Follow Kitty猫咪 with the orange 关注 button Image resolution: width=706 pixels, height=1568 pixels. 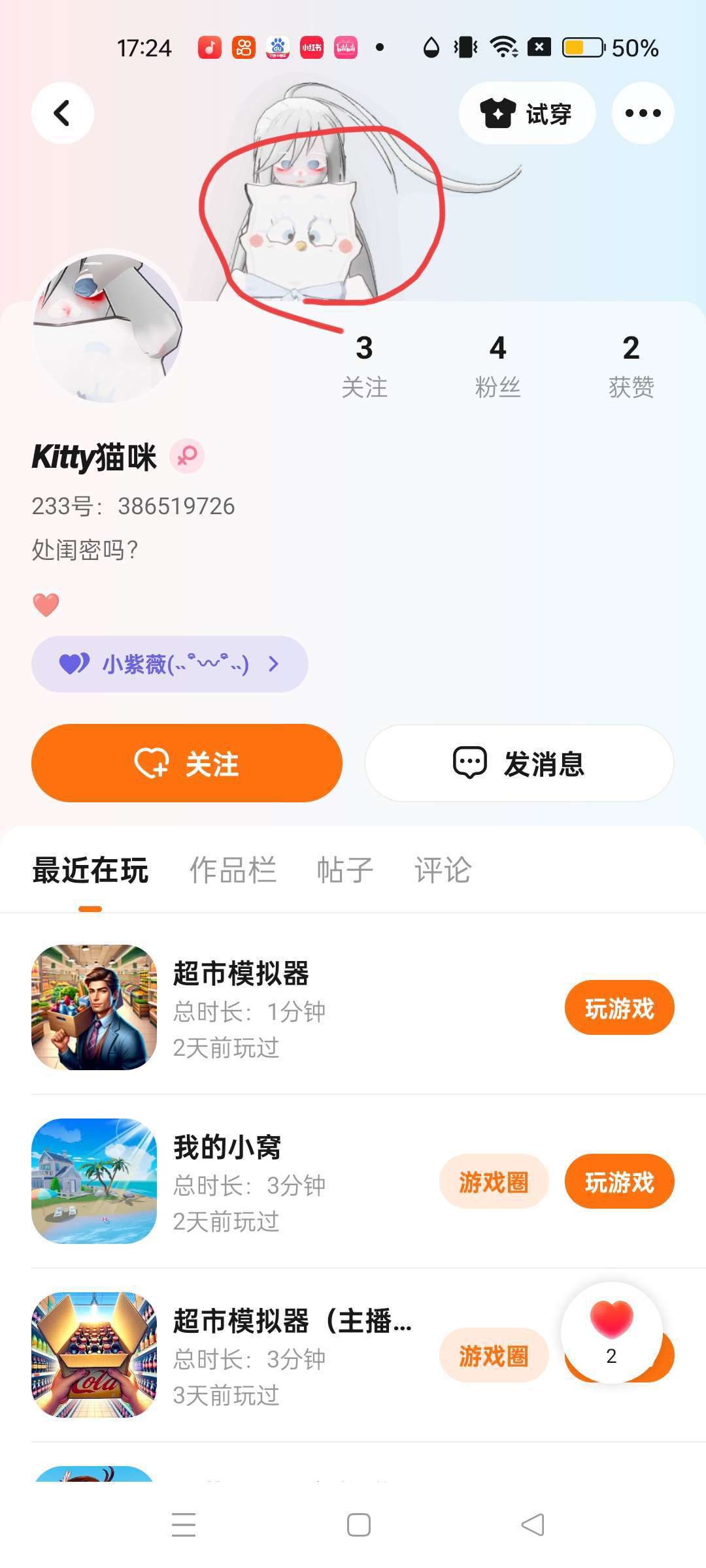[x=187, y=763]
